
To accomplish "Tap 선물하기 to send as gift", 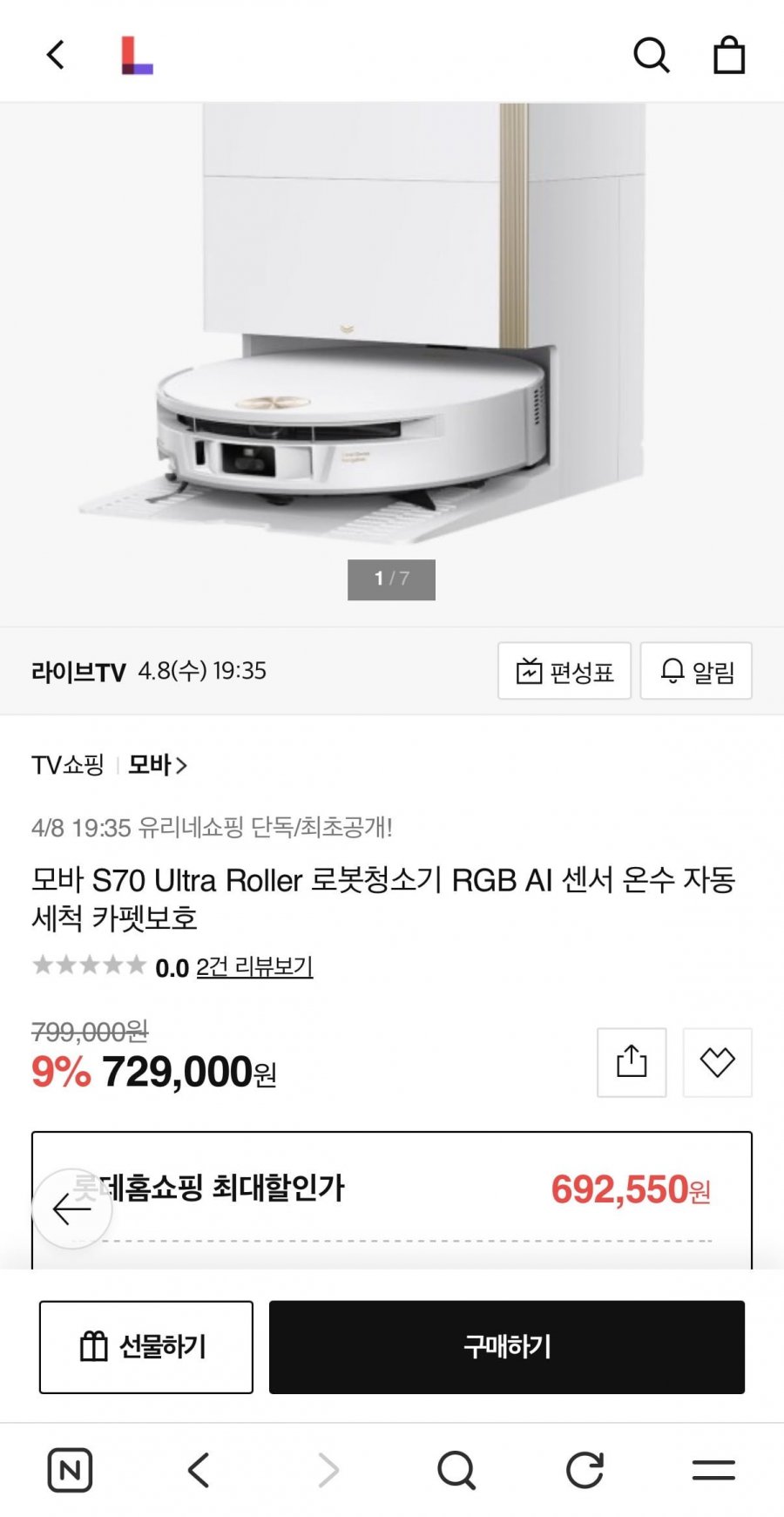I will tap(145, 1347).
